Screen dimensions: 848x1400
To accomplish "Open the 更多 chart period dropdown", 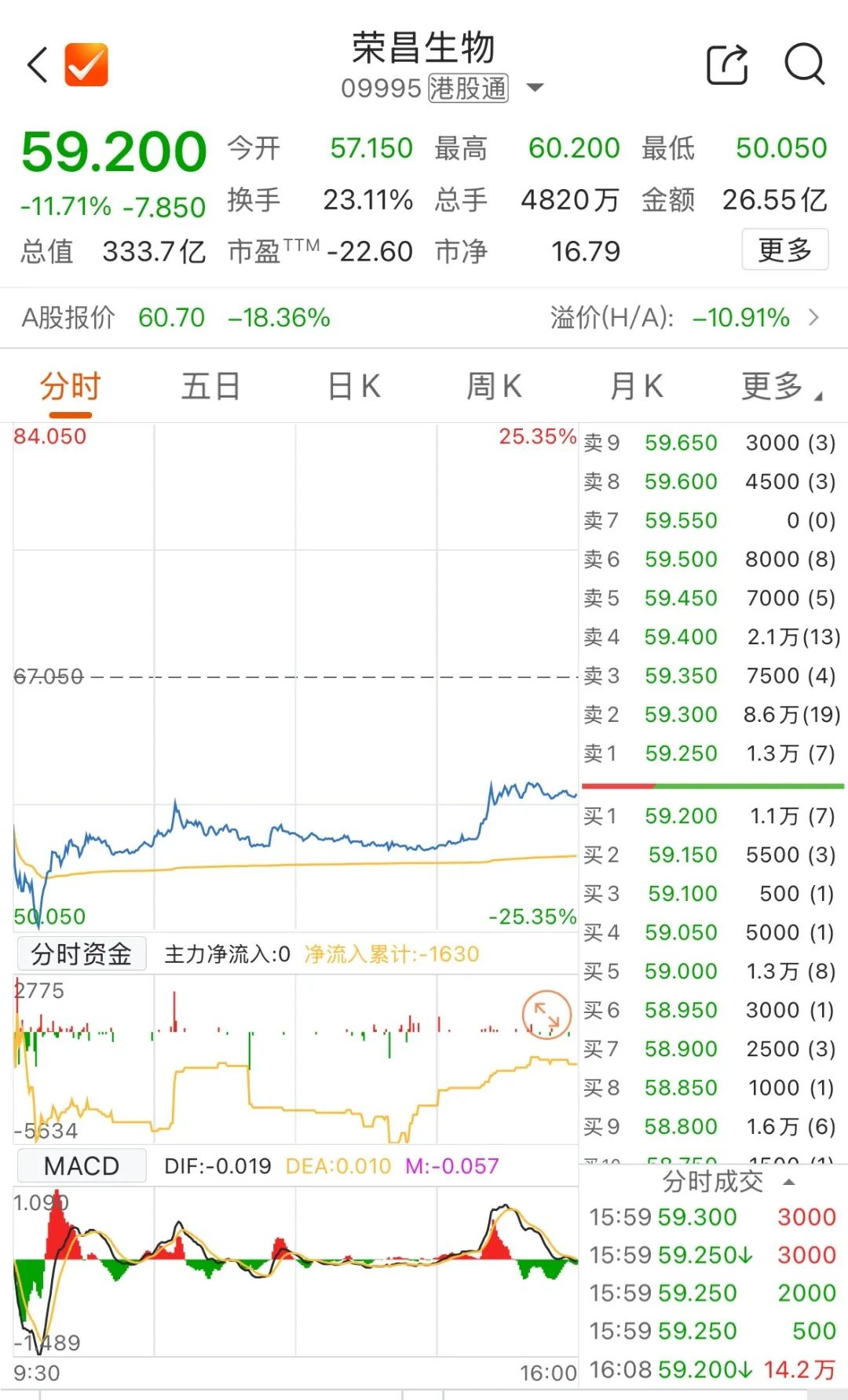I will [781, 387].
